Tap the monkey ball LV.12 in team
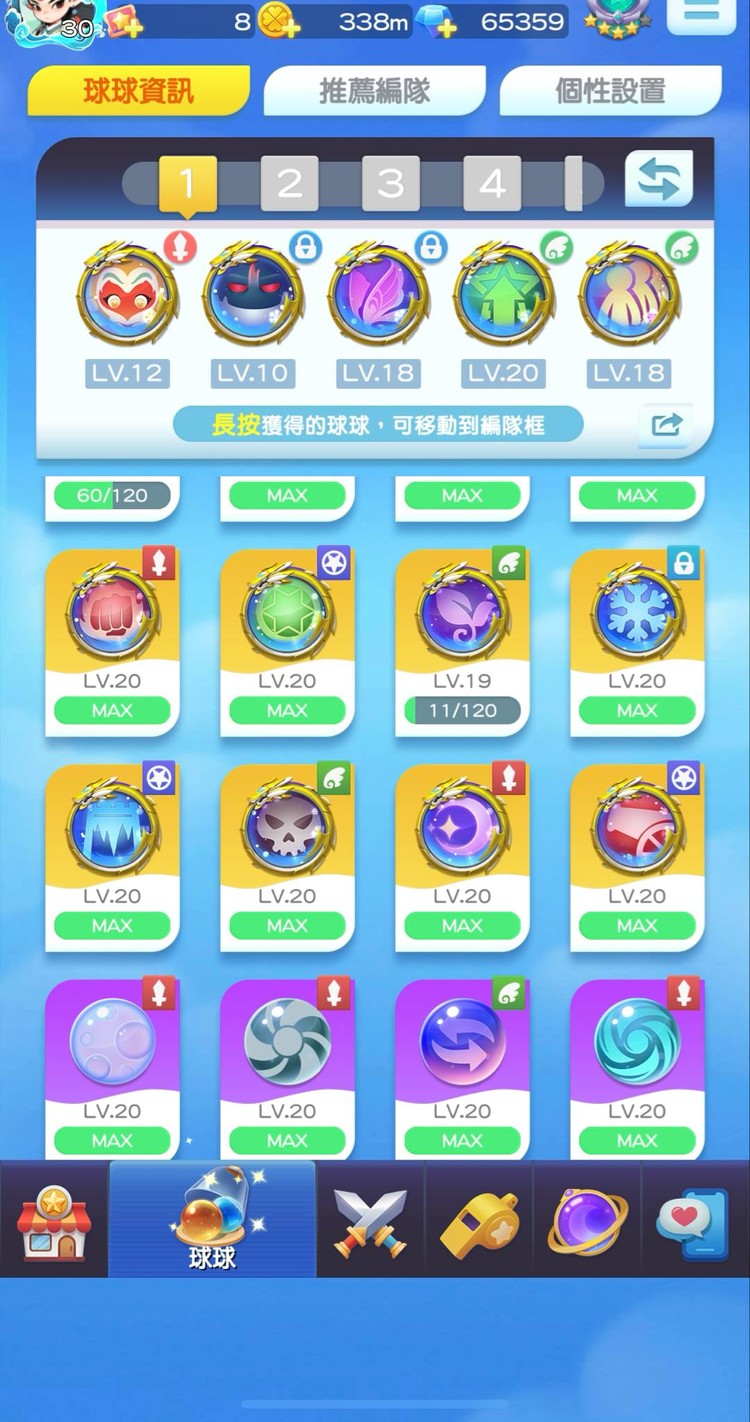Viewport: 750px width, 1422px height. coord(127,295)
